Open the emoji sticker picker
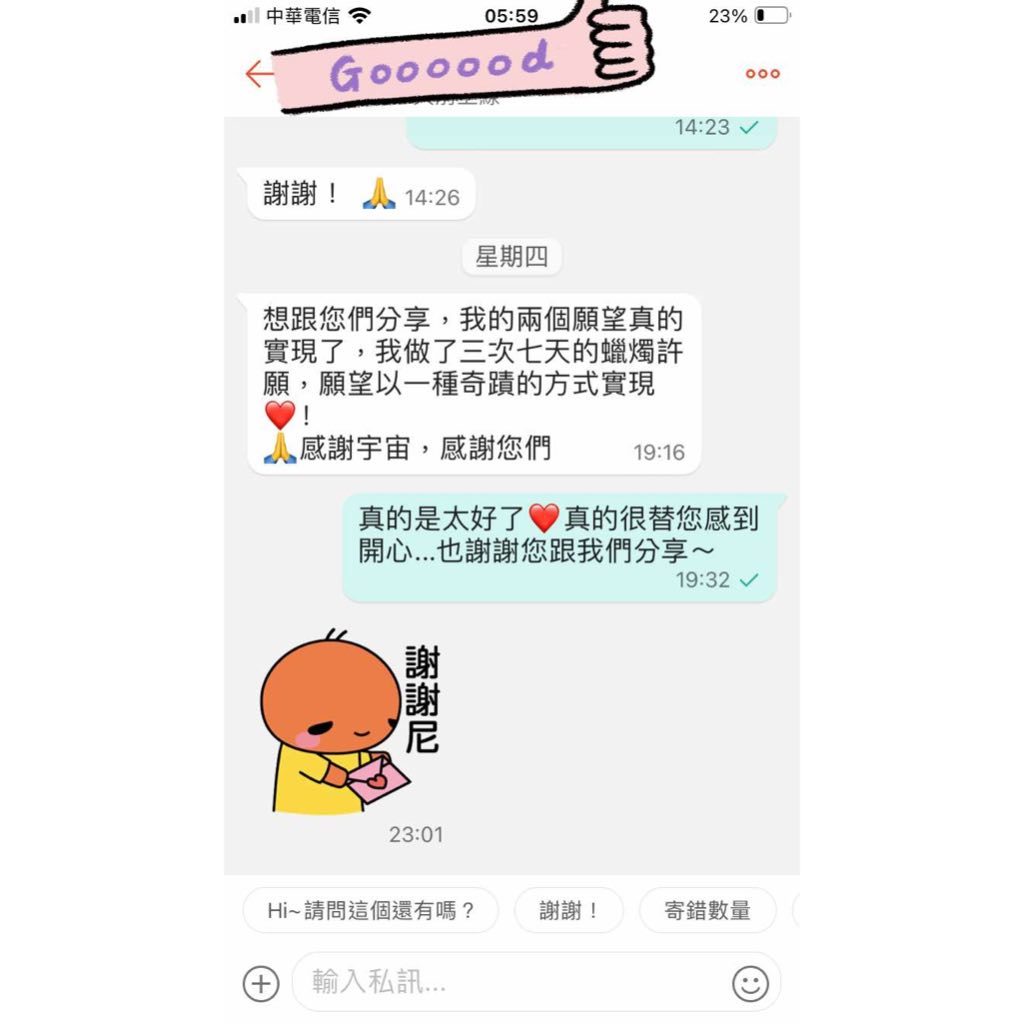This screenshot has width=1024, height=1024. point(750,984)
